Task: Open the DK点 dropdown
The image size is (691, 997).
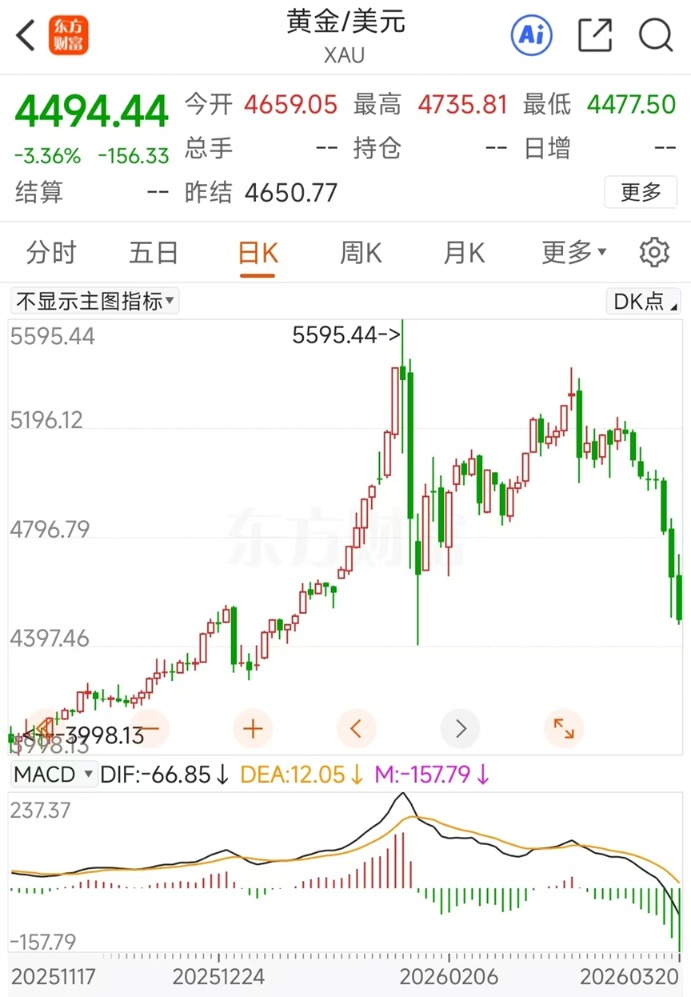Action: click(x=646, y=301)
